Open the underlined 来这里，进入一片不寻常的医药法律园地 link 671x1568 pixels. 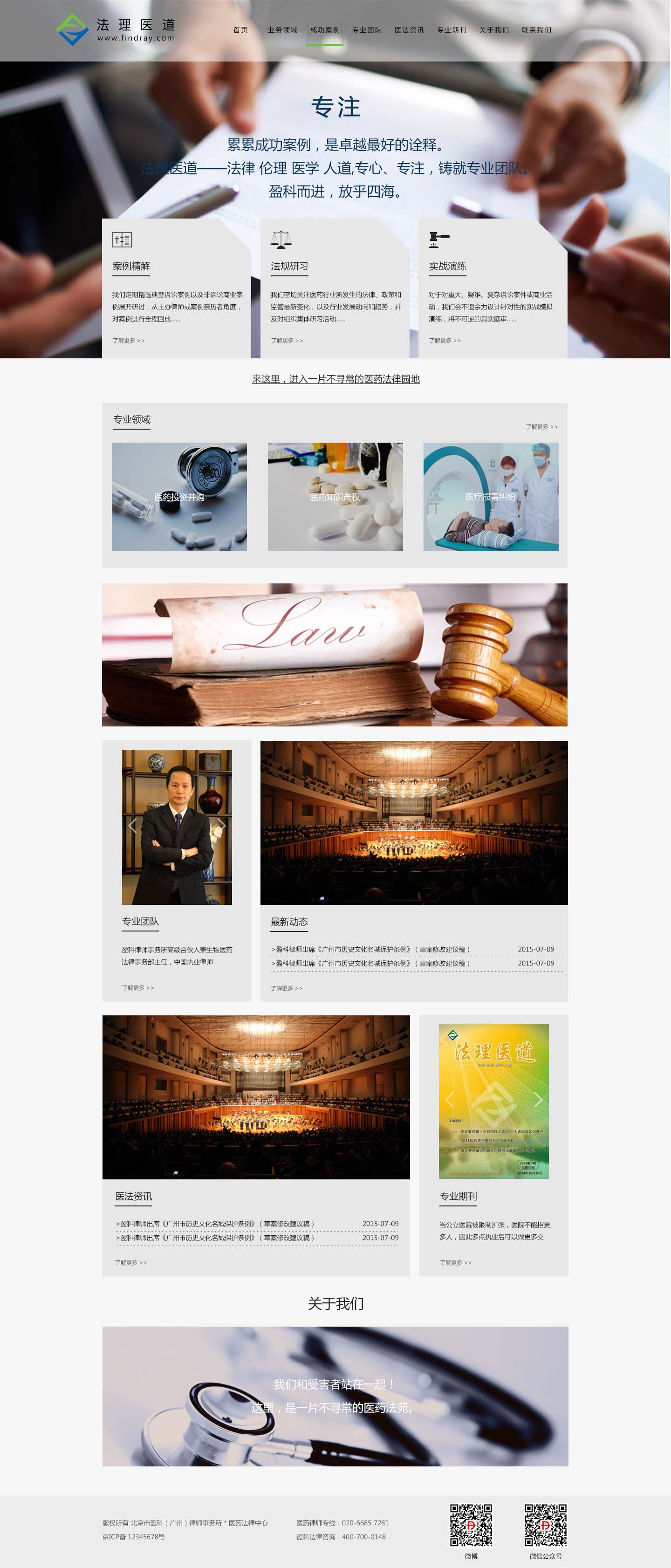[335, 379]
